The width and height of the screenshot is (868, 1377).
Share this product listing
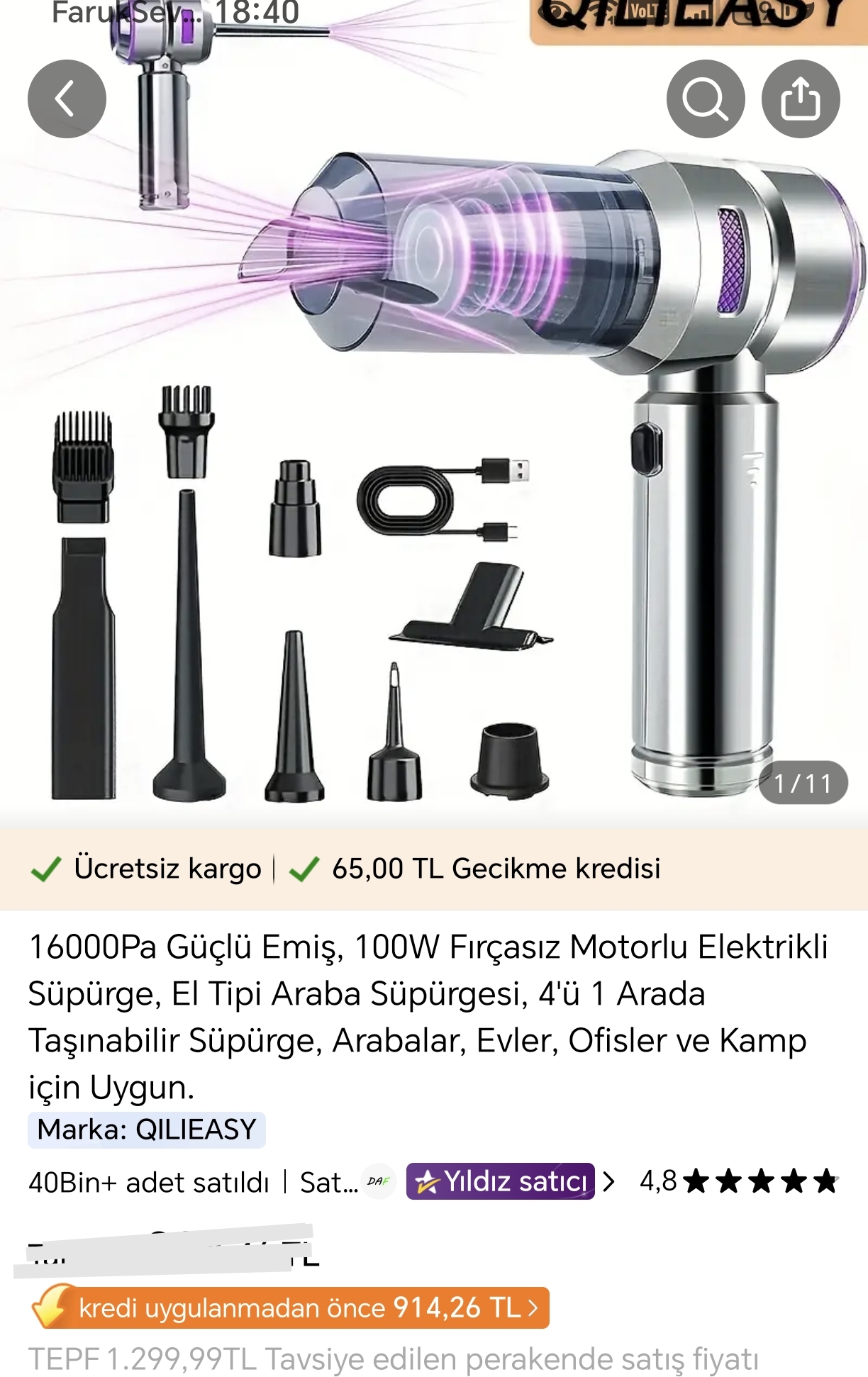pyautogui.click(x=801, y=99)
